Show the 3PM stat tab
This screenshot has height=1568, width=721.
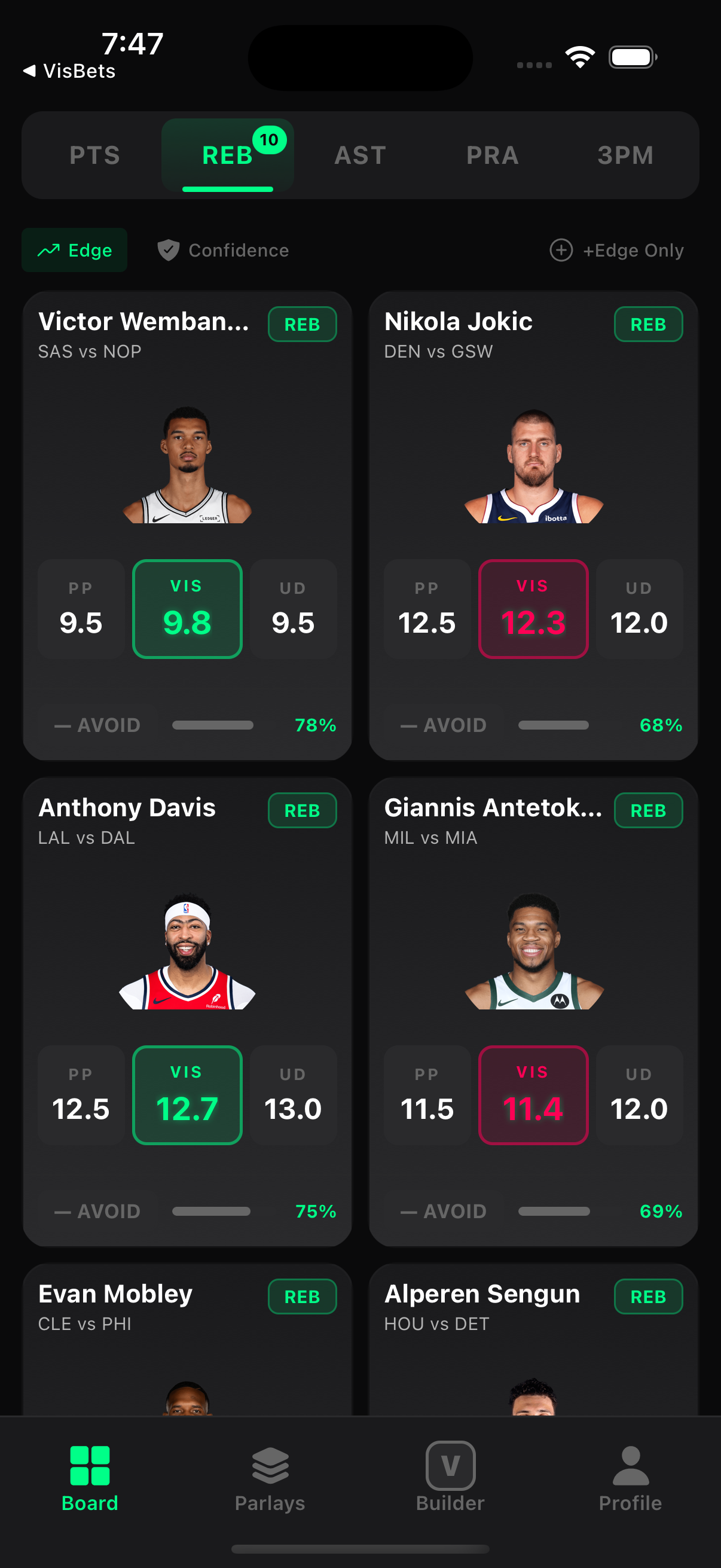[625, 155]
